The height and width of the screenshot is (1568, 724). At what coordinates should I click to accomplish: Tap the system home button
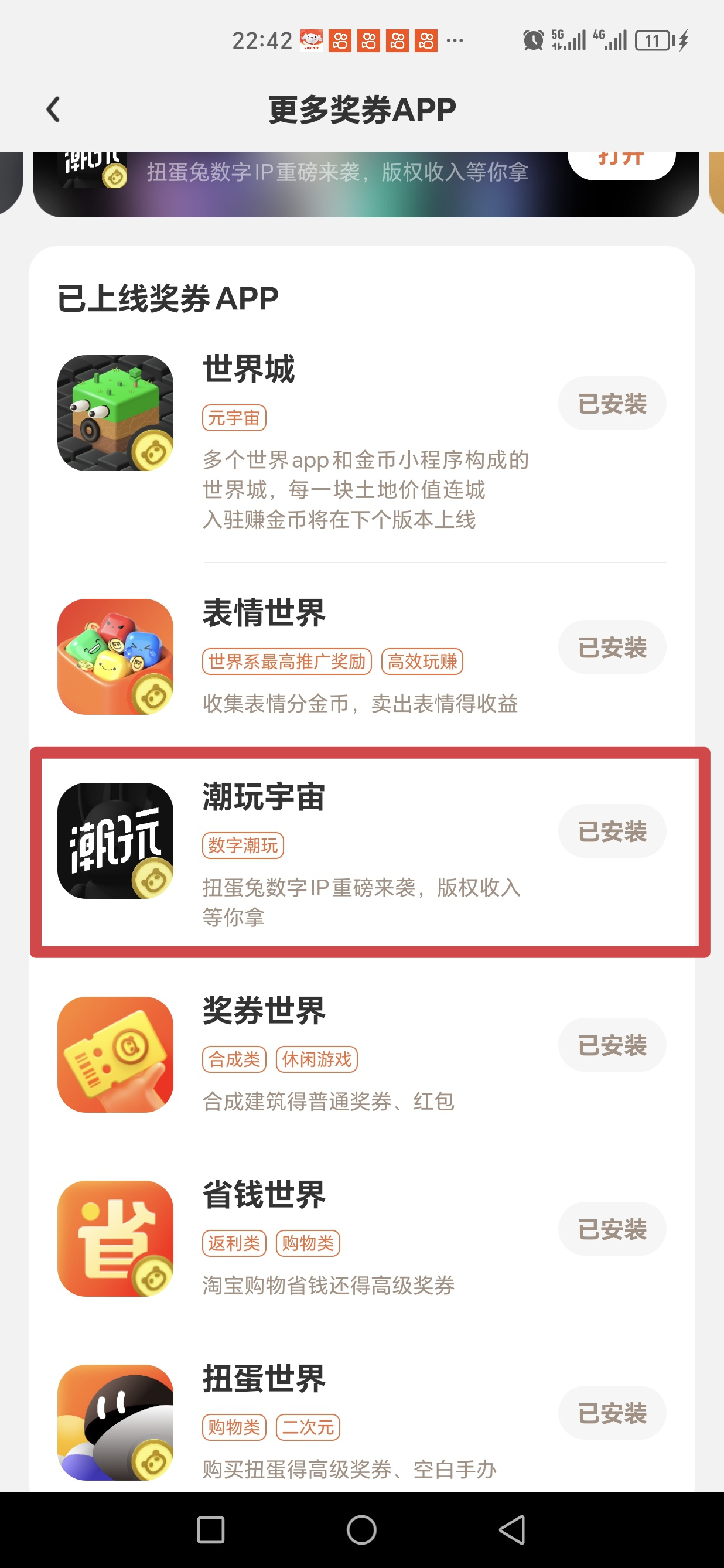[x=361, y=1530]
